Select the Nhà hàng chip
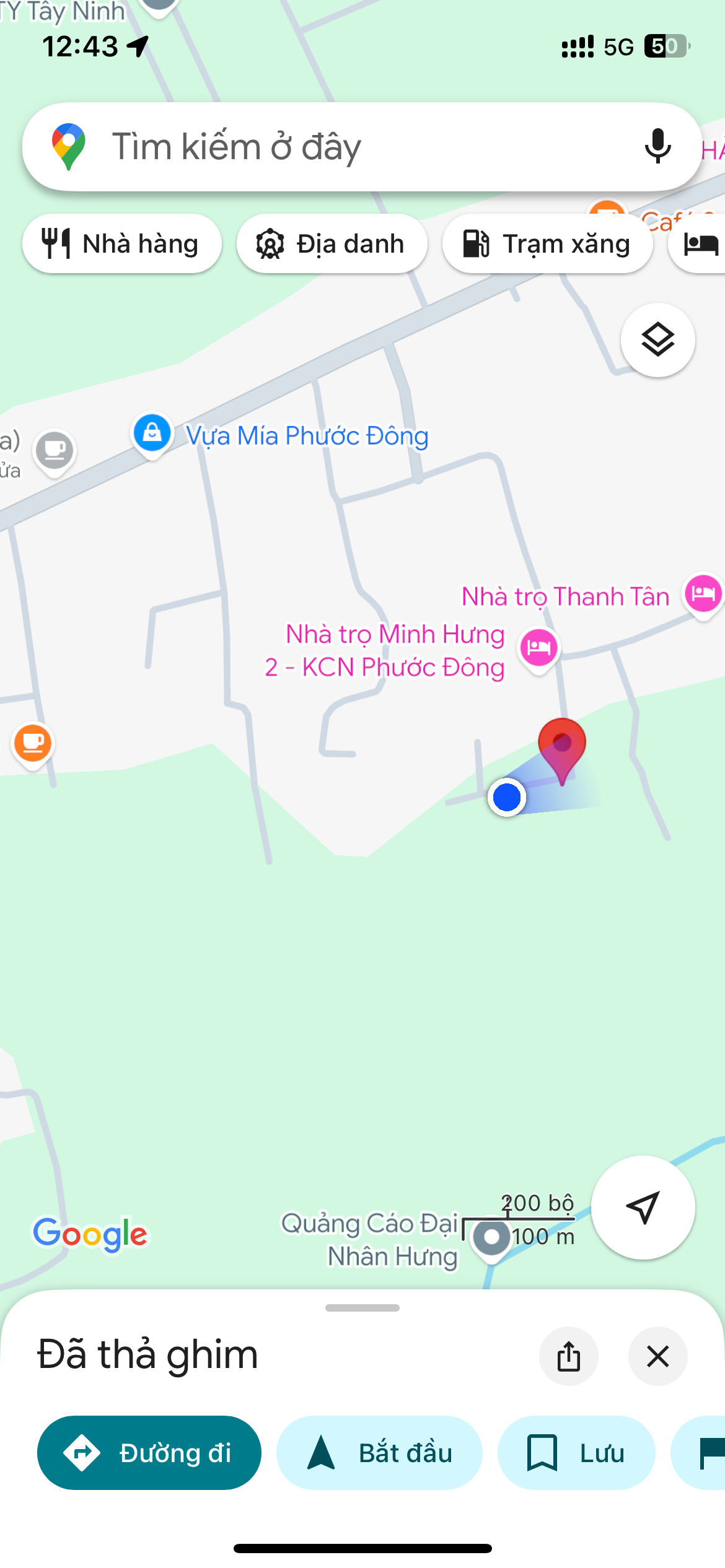725x1568 pixels. pos(122,243)
